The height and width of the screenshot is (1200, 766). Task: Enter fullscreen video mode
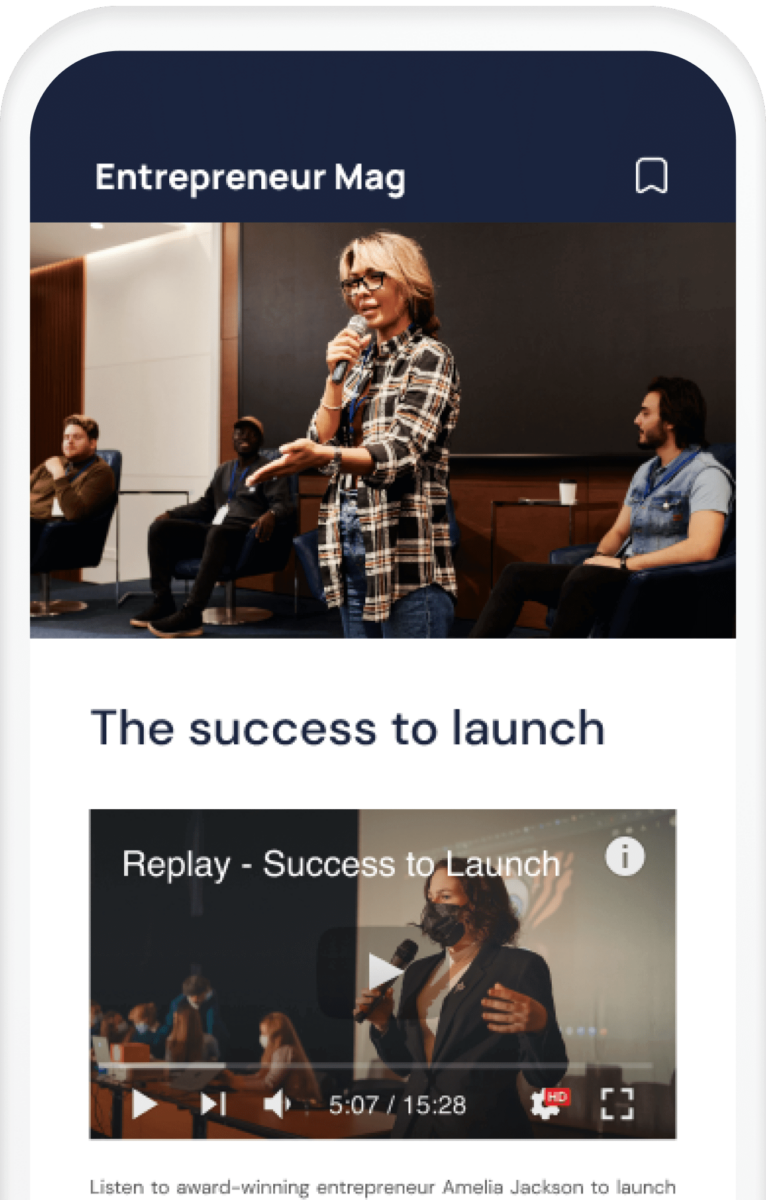617,1104
